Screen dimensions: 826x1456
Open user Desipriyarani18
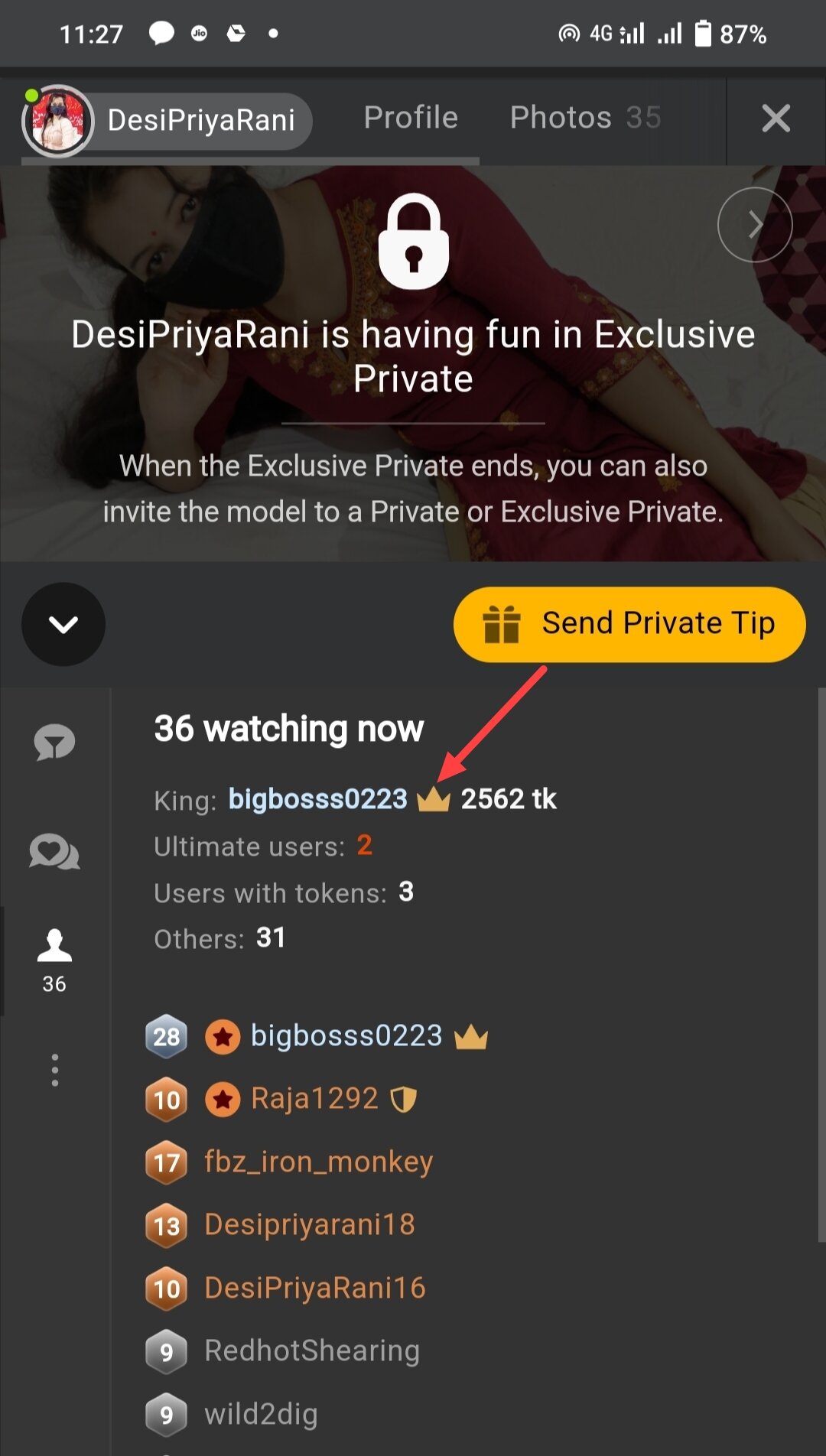click(x=310, y=1225)
